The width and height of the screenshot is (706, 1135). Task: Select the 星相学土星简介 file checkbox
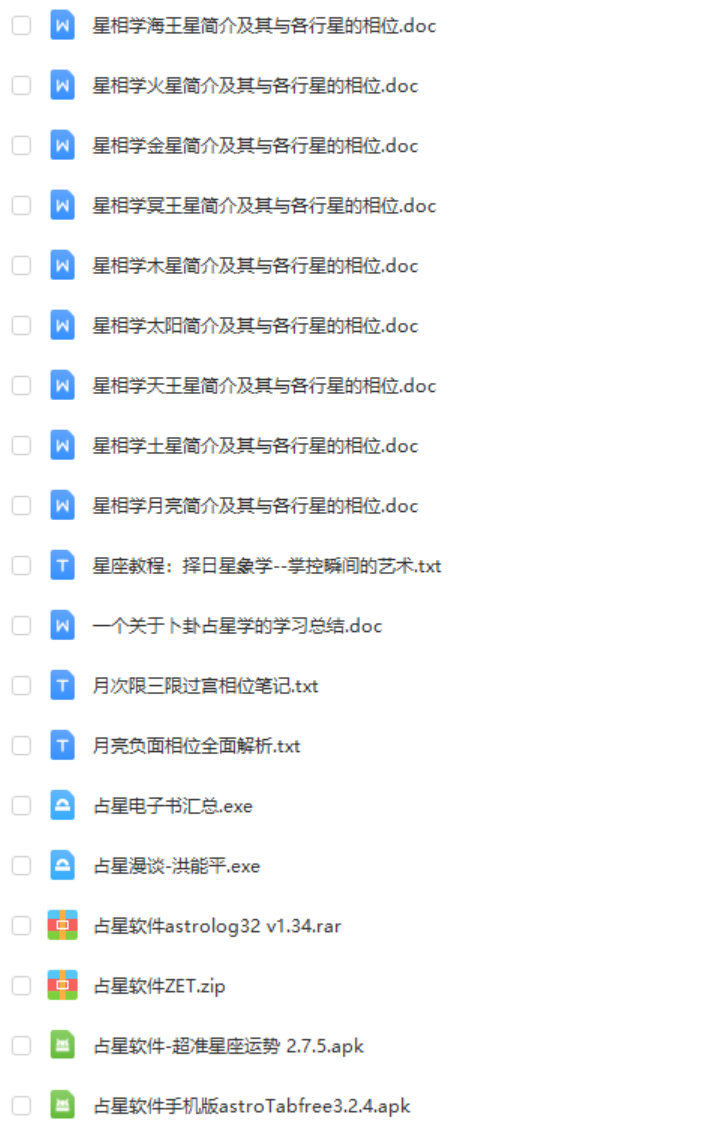21,446
